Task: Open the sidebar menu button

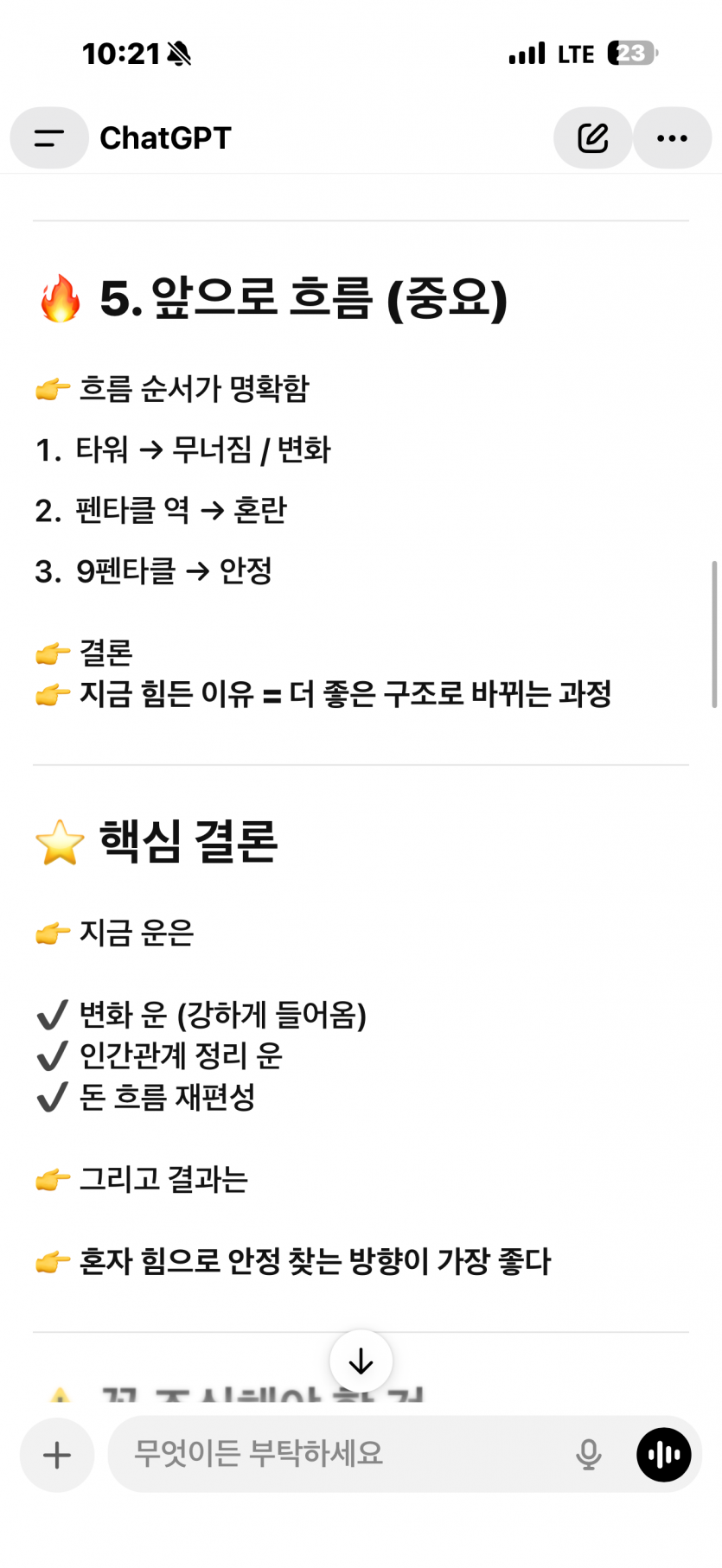Action: (x=49, y=137)
